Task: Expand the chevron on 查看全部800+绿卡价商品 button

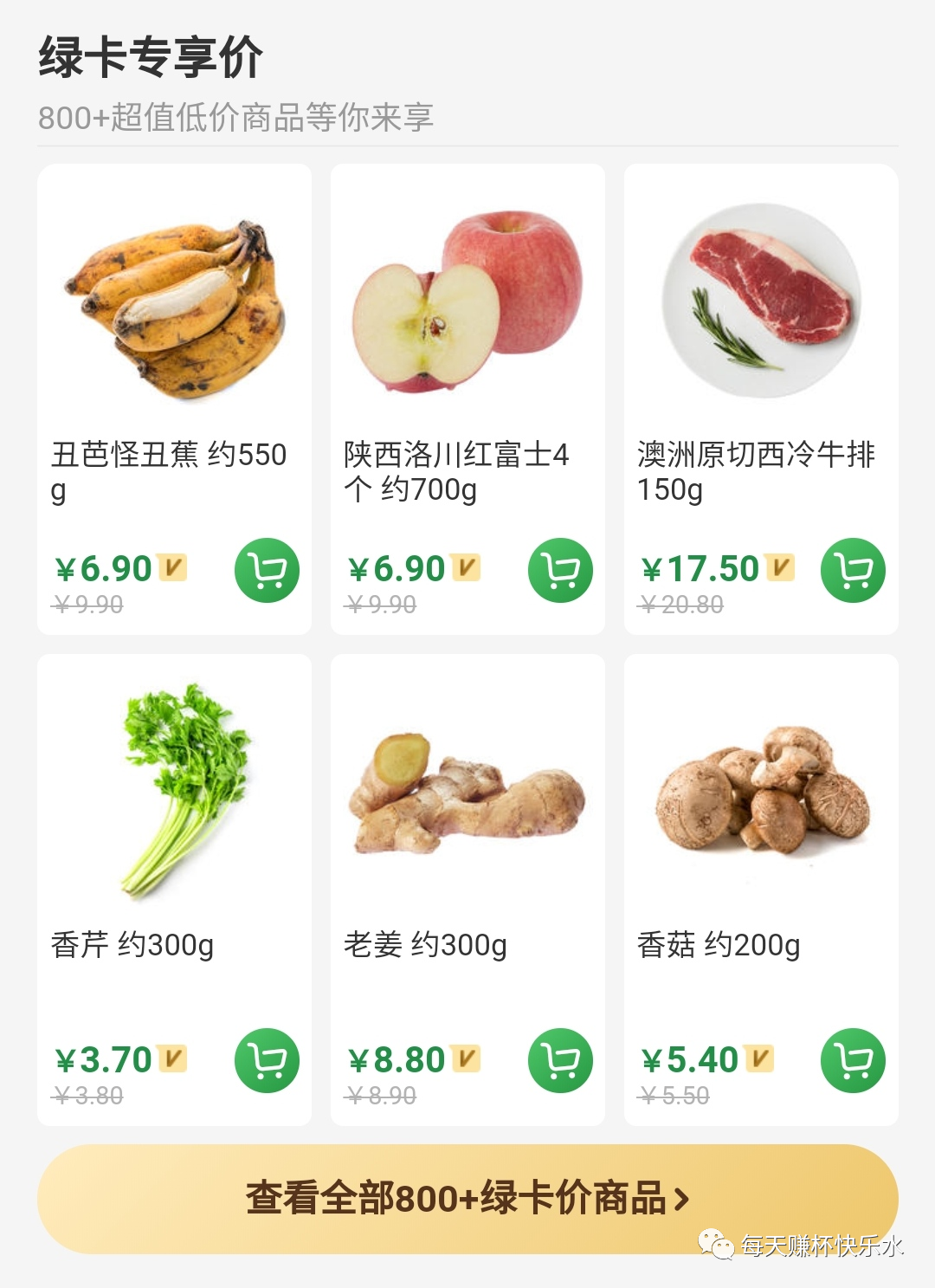Action: (x=684, y=1200)
